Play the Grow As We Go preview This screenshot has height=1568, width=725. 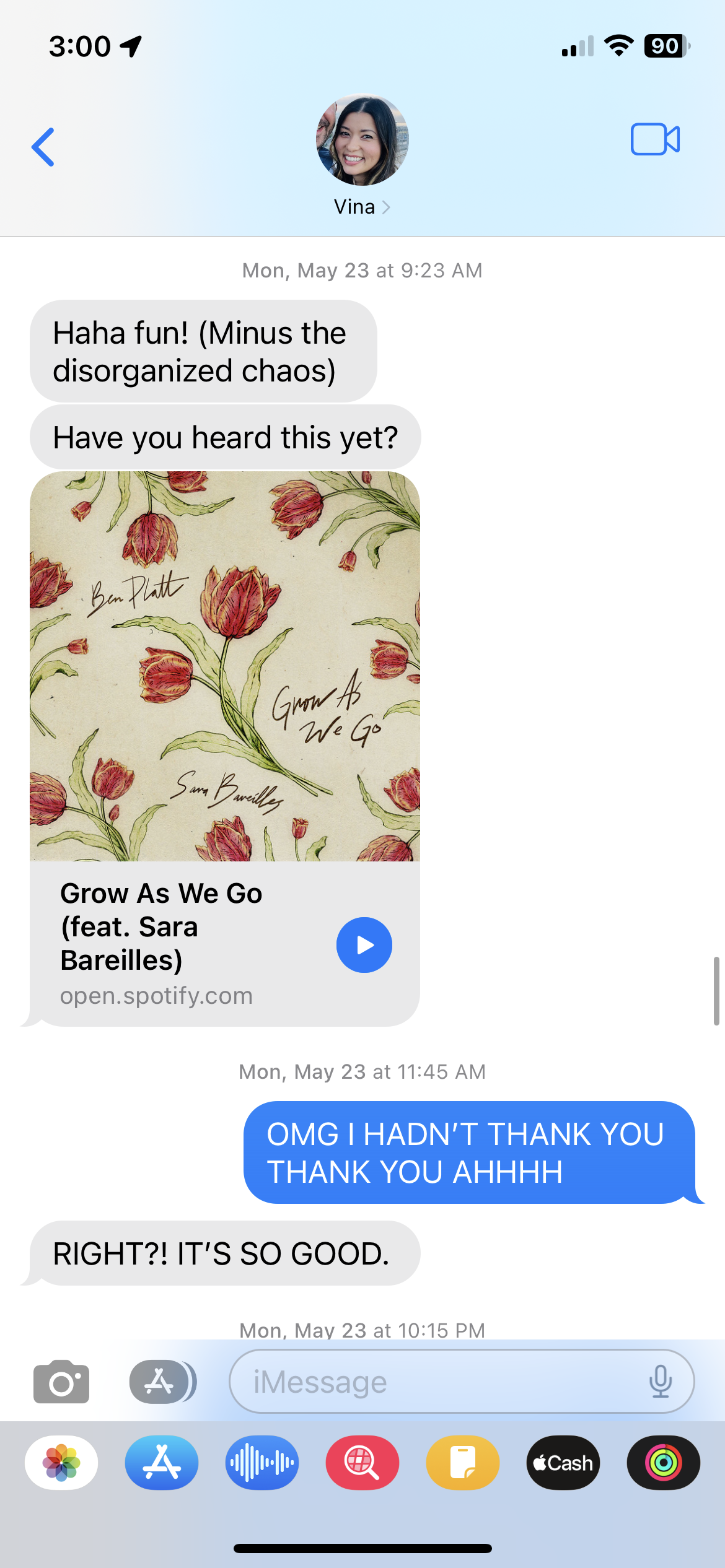pyautogui.click(x=364, y=945)
